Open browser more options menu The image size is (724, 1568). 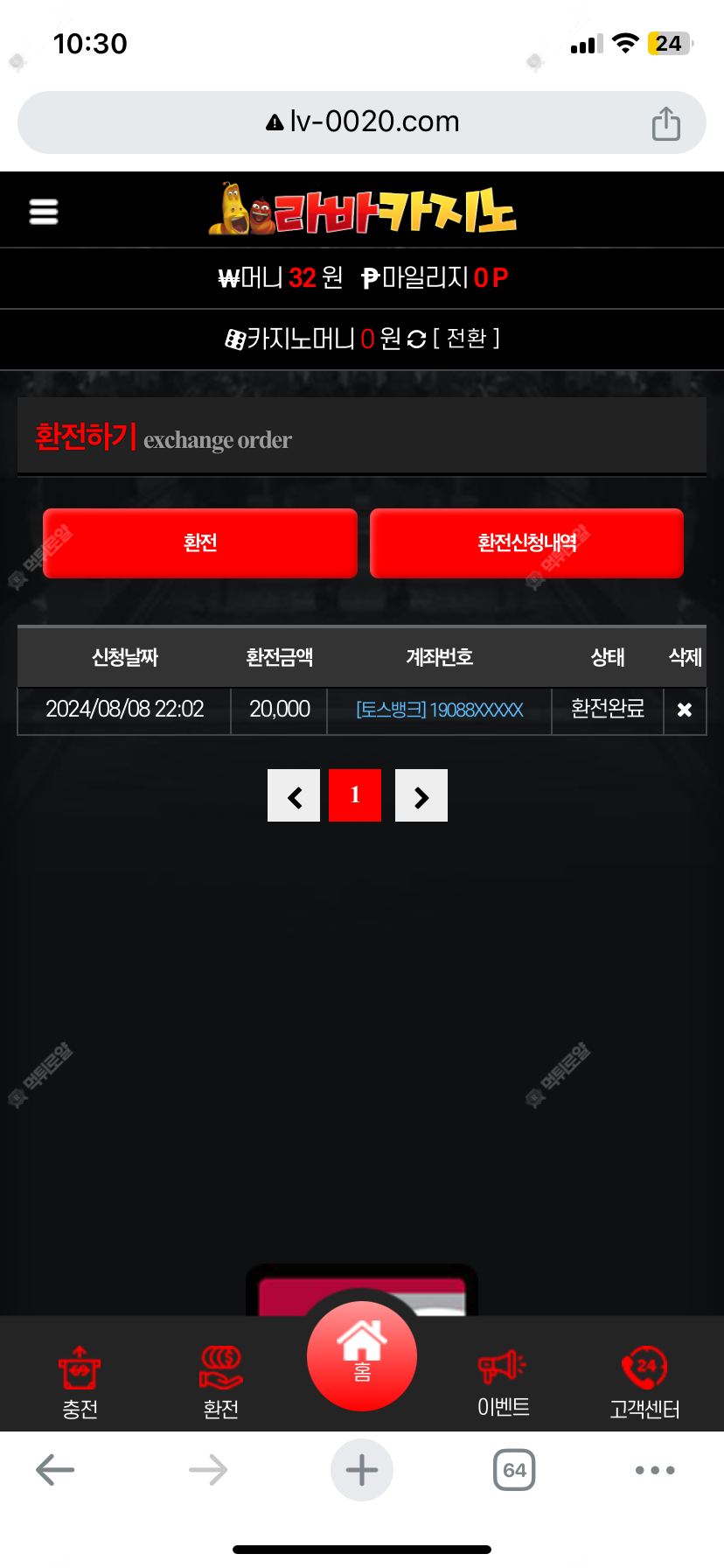point(655,1470)
